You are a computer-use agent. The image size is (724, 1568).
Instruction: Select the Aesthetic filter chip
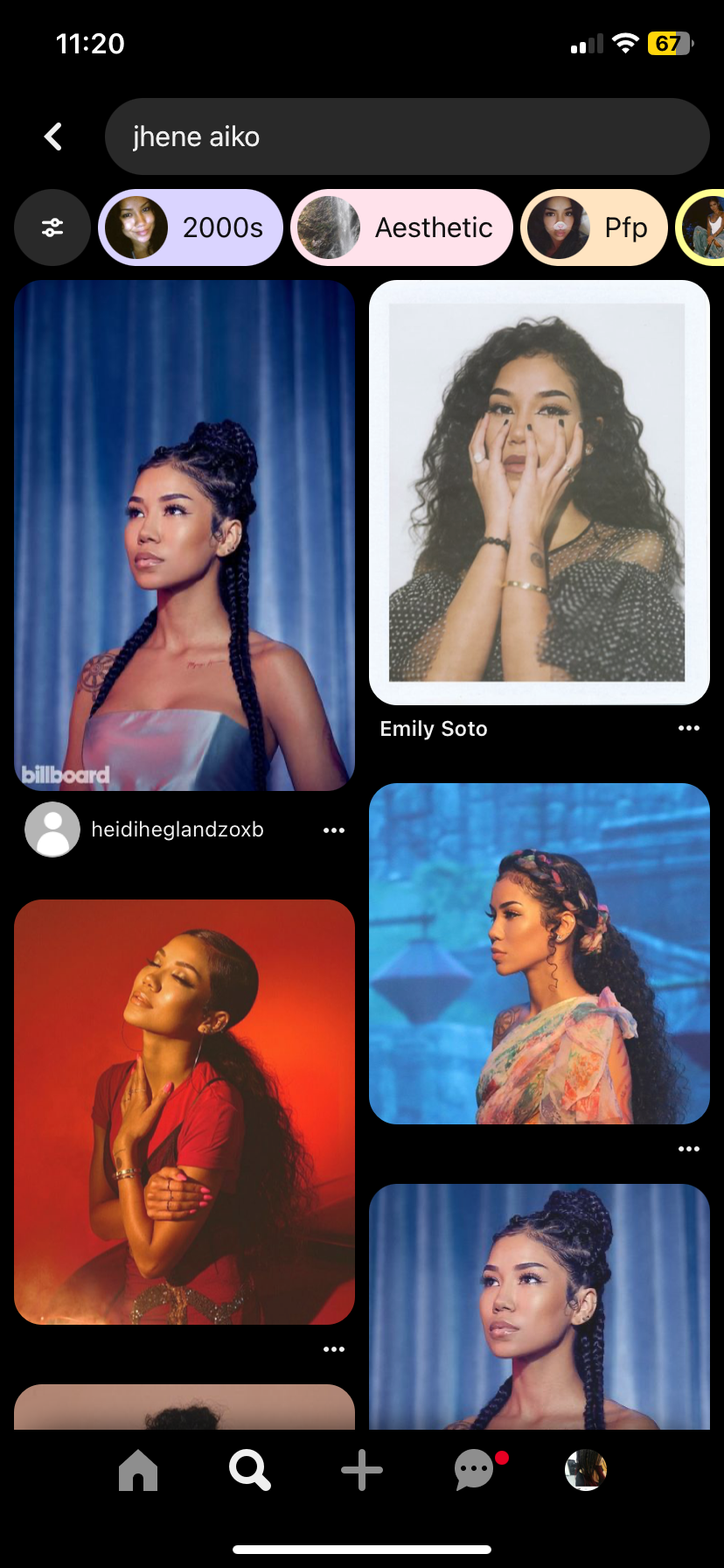pos(401,227)
